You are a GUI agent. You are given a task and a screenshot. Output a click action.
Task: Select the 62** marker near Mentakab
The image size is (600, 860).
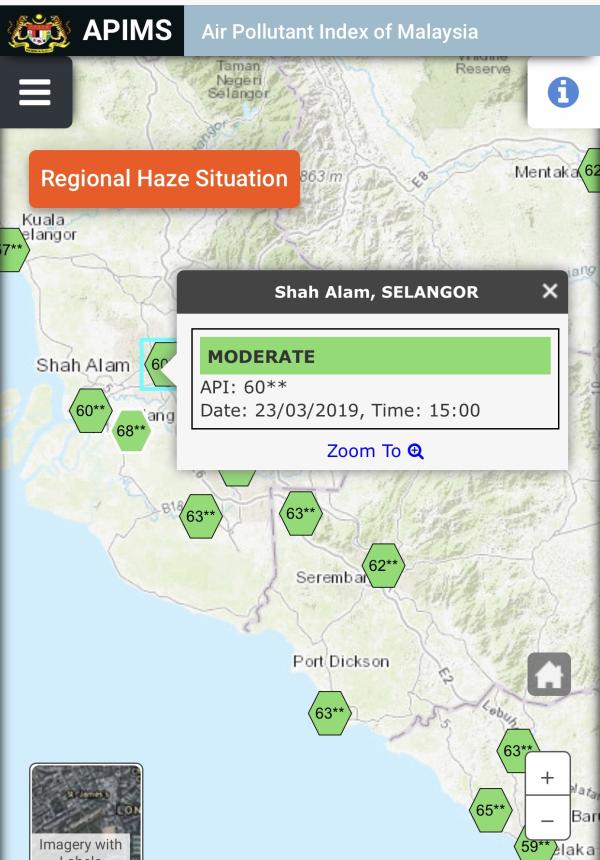(x=590, y=170)
